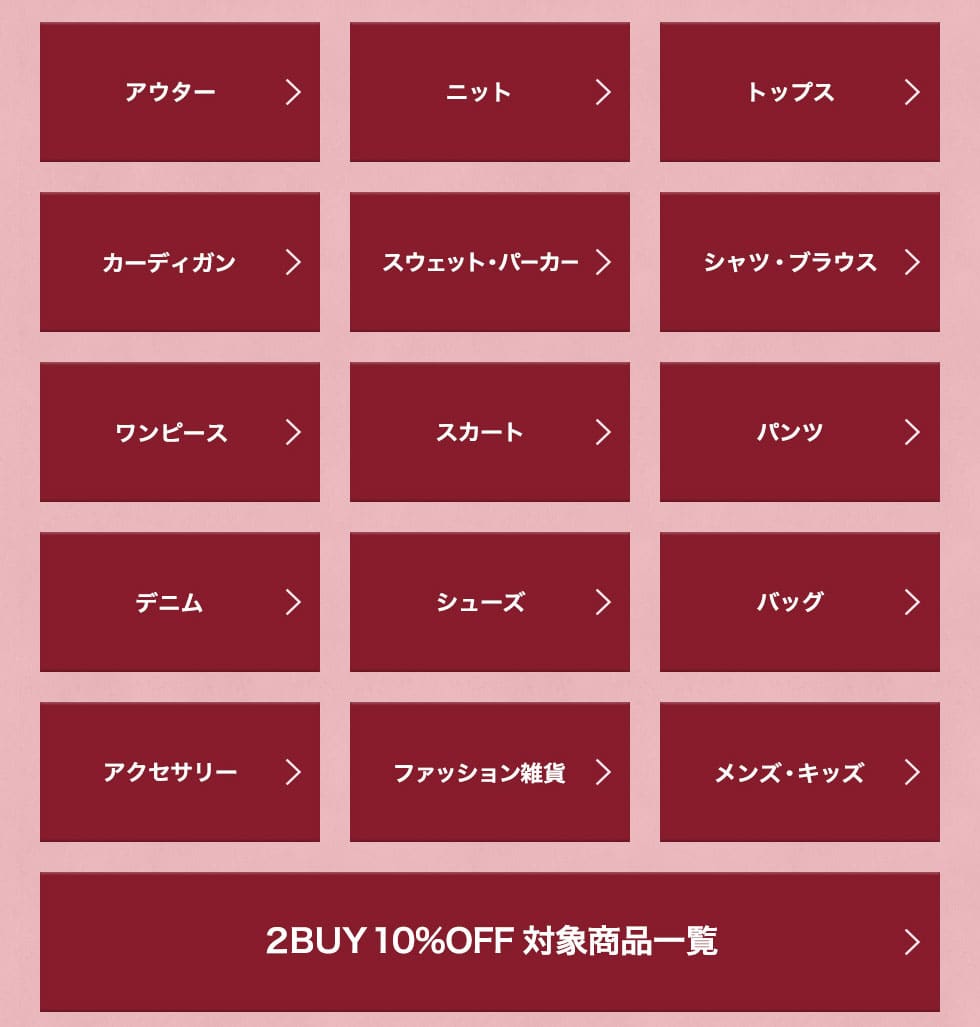
Task: Open シューズ category
Action: pyautogui.click(x=490, y=602)
